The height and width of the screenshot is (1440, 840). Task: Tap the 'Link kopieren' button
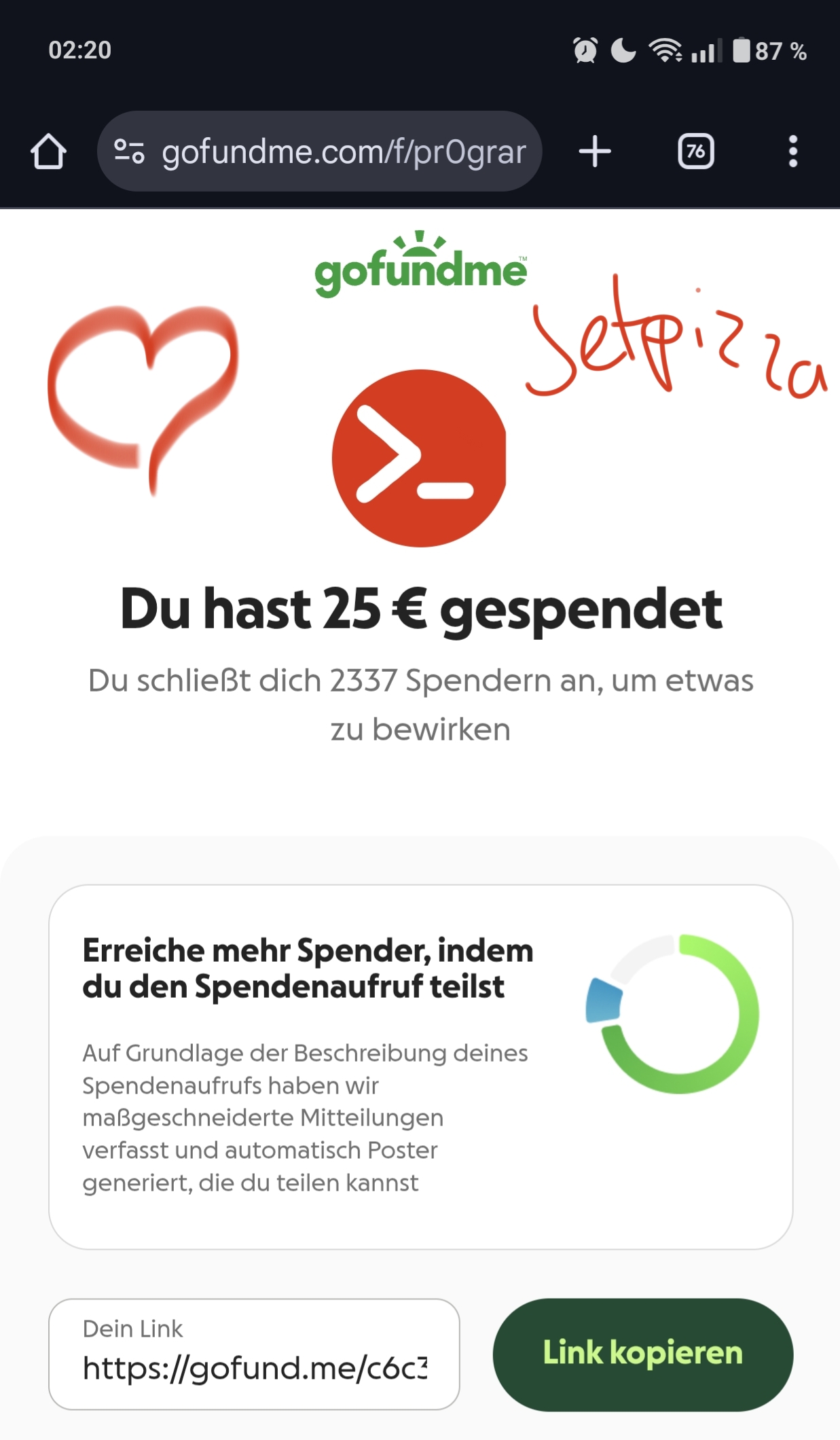coord(642,1354)
